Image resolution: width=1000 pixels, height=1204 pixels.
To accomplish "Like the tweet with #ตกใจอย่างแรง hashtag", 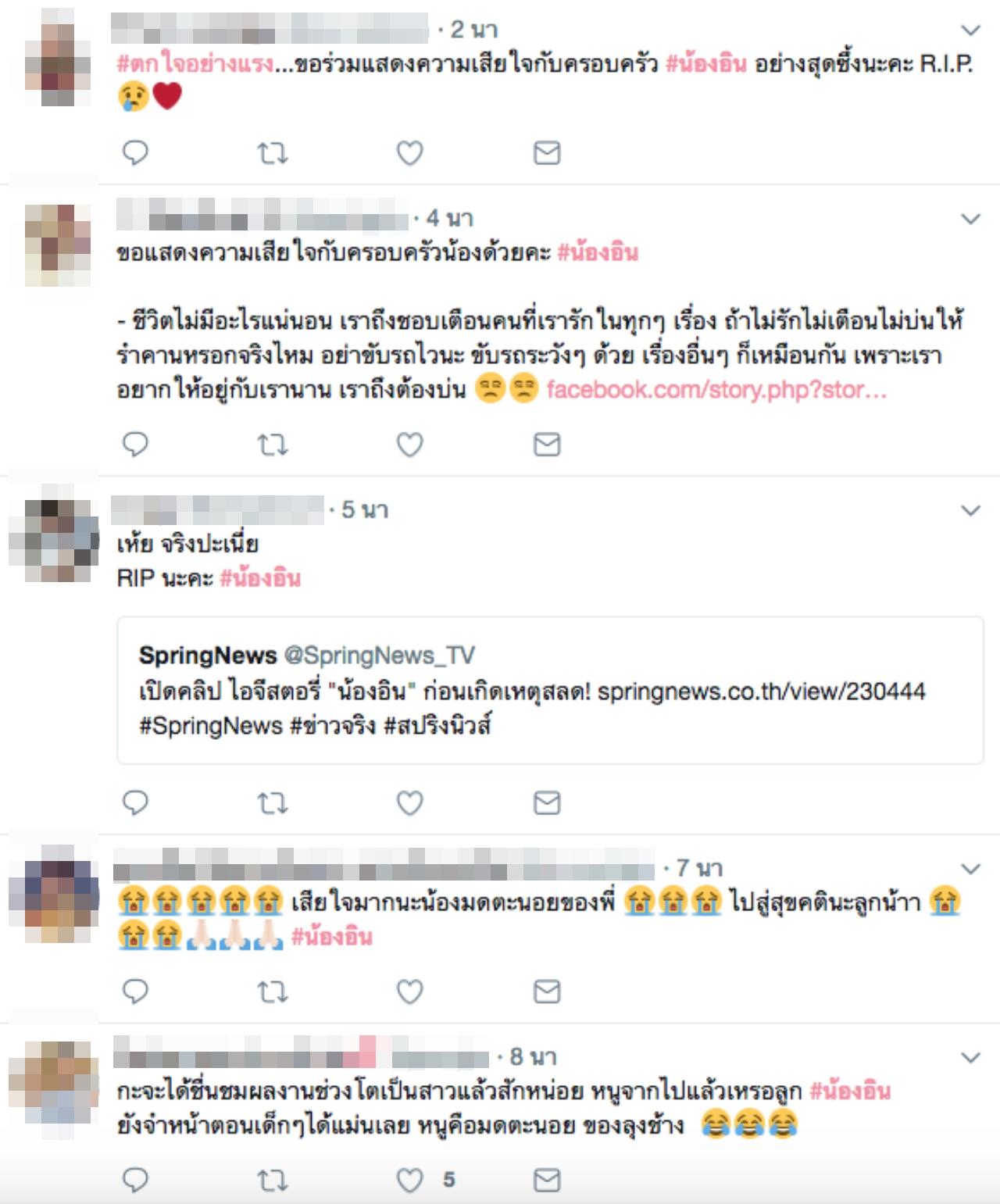I will (x=409, y=152).
